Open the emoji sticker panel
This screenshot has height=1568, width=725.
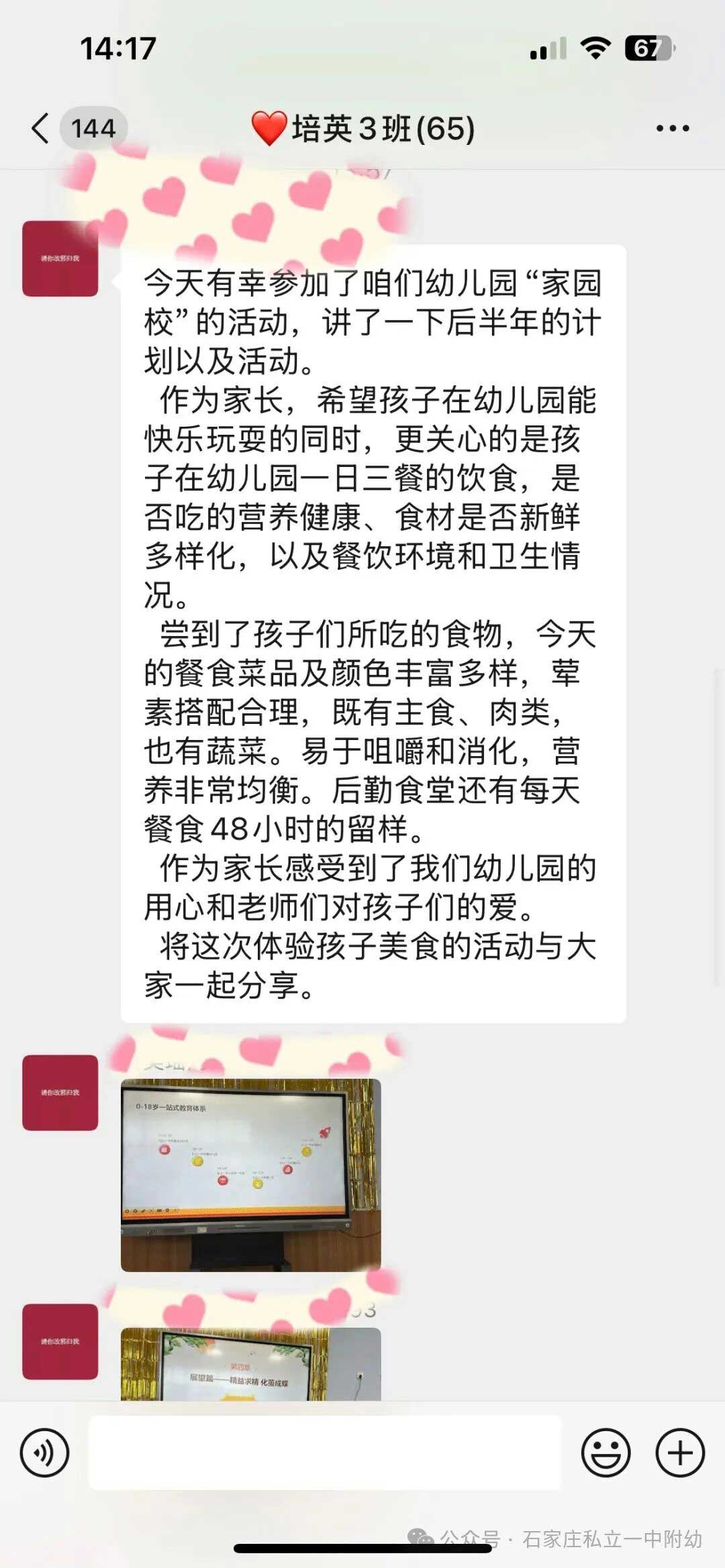(606, 1453)
